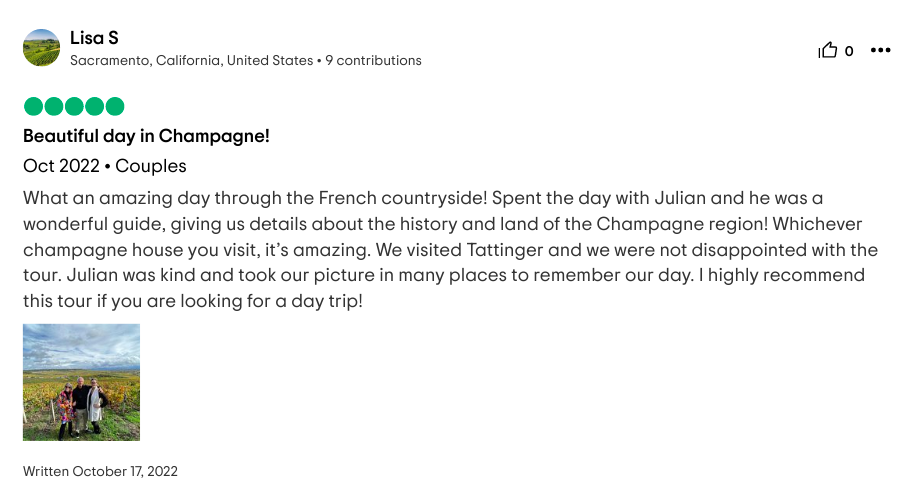Open the review's three-dot overflow menu
The image size is (912, 485).
pyautogui.click(x=880, y=51)
